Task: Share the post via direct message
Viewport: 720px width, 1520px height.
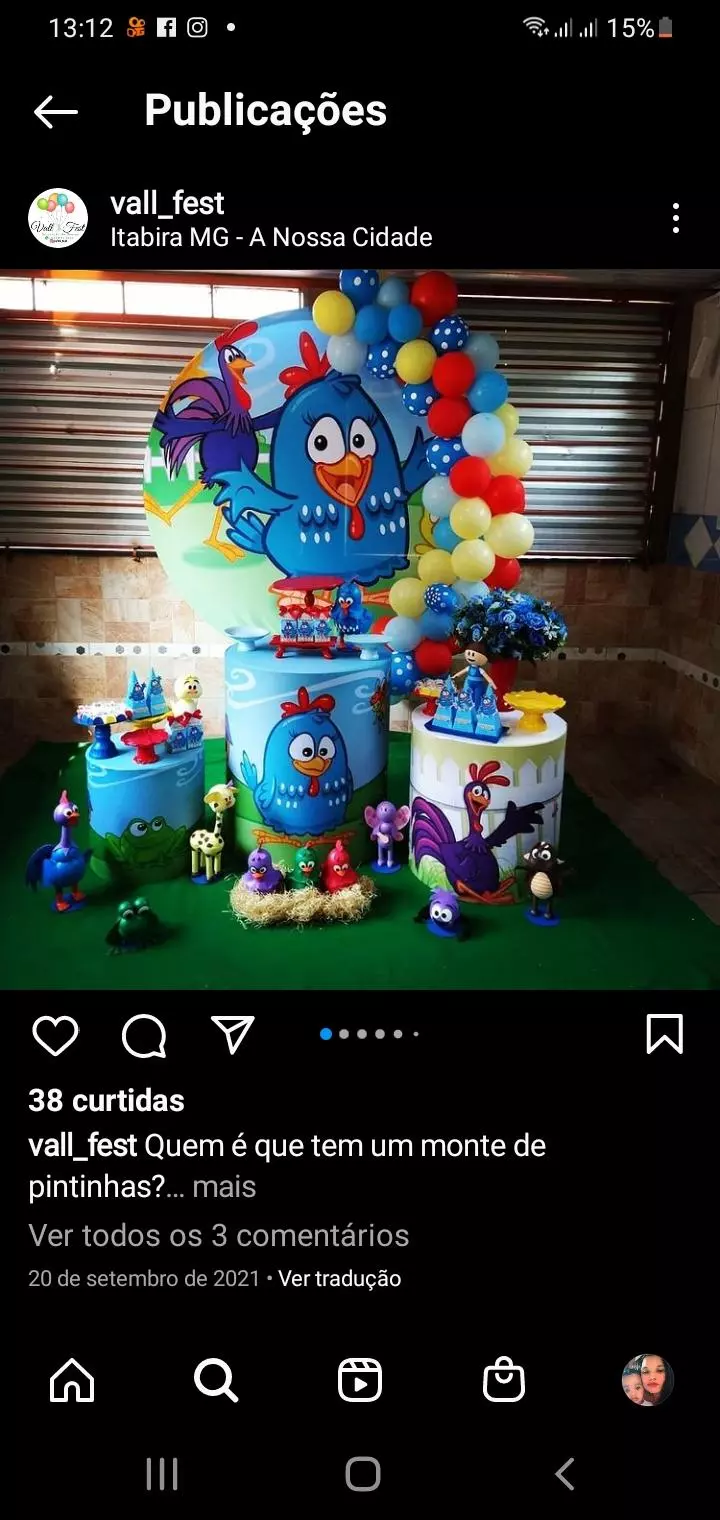Action: pos(233,1035)
